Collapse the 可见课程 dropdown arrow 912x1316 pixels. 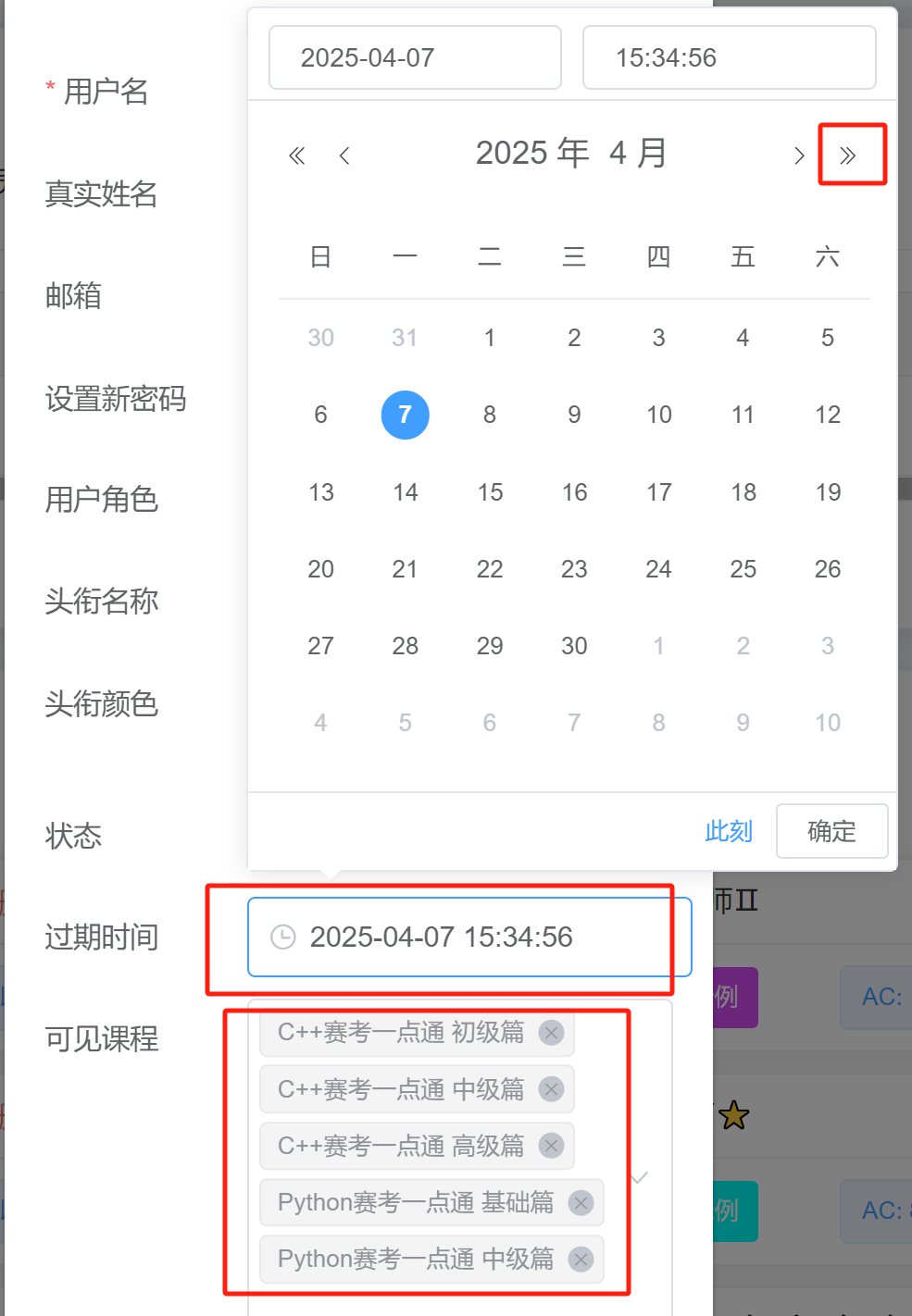pos(640,1177)
